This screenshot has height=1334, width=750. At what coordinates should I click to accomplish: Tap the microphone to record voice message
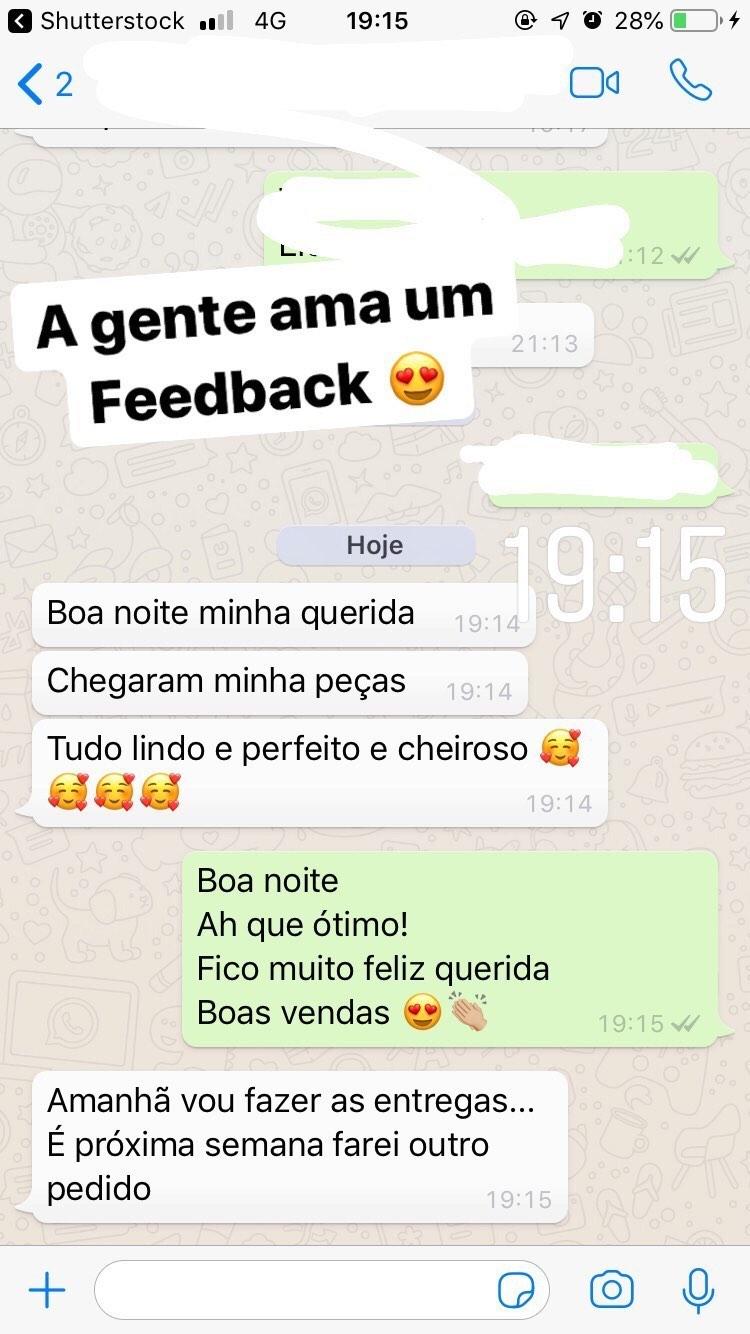[698, 1291]
